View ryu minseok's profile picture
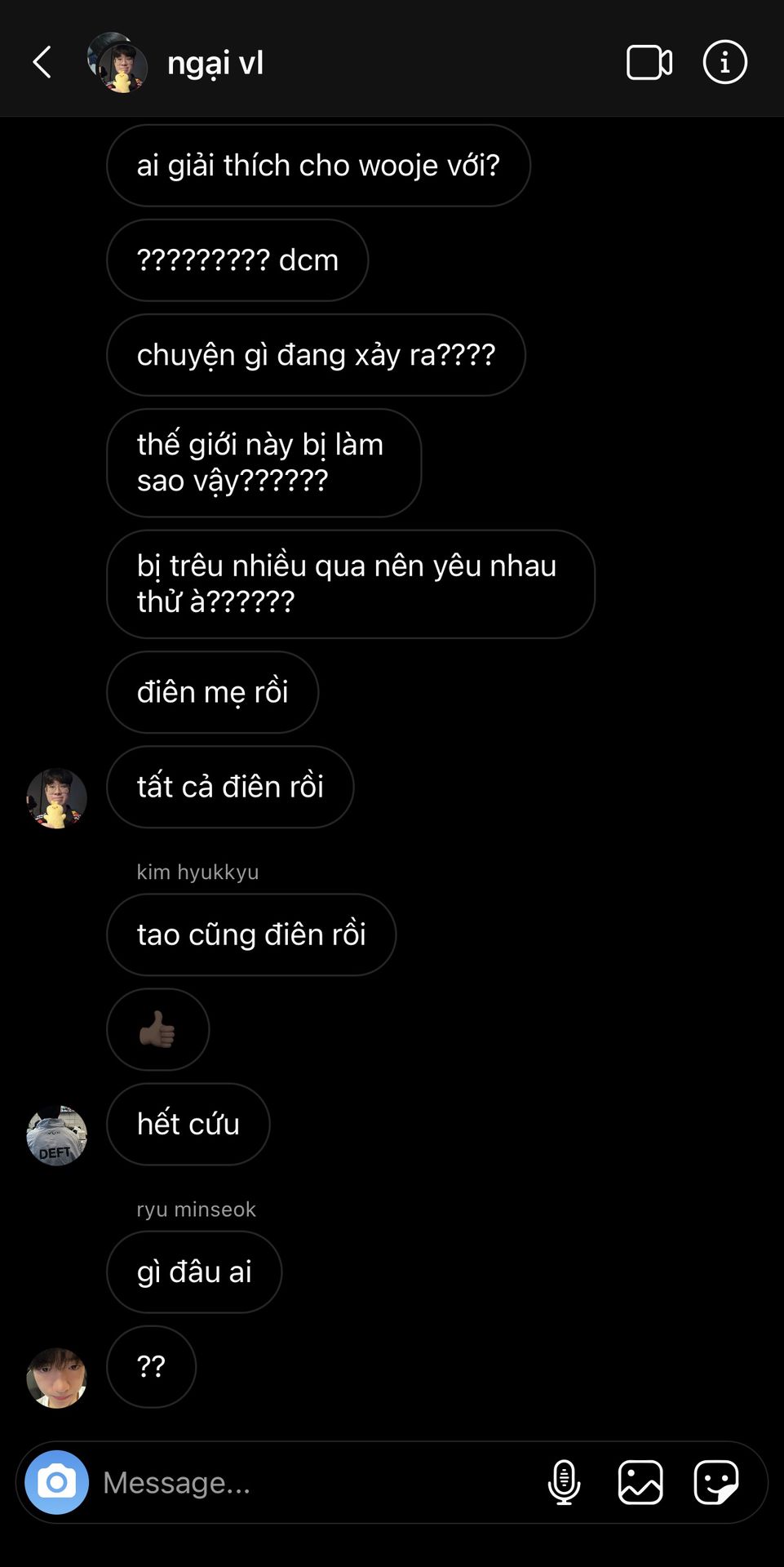The image size is (784, 1567). pos(57,1378)
